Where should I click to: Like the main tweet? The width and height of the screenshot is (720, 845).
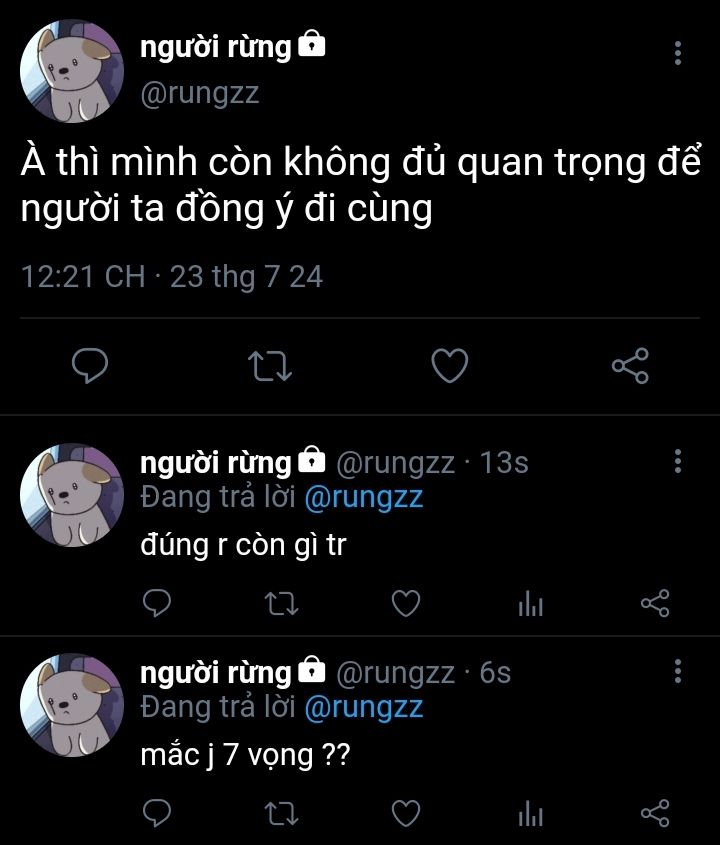click(449, 365)
